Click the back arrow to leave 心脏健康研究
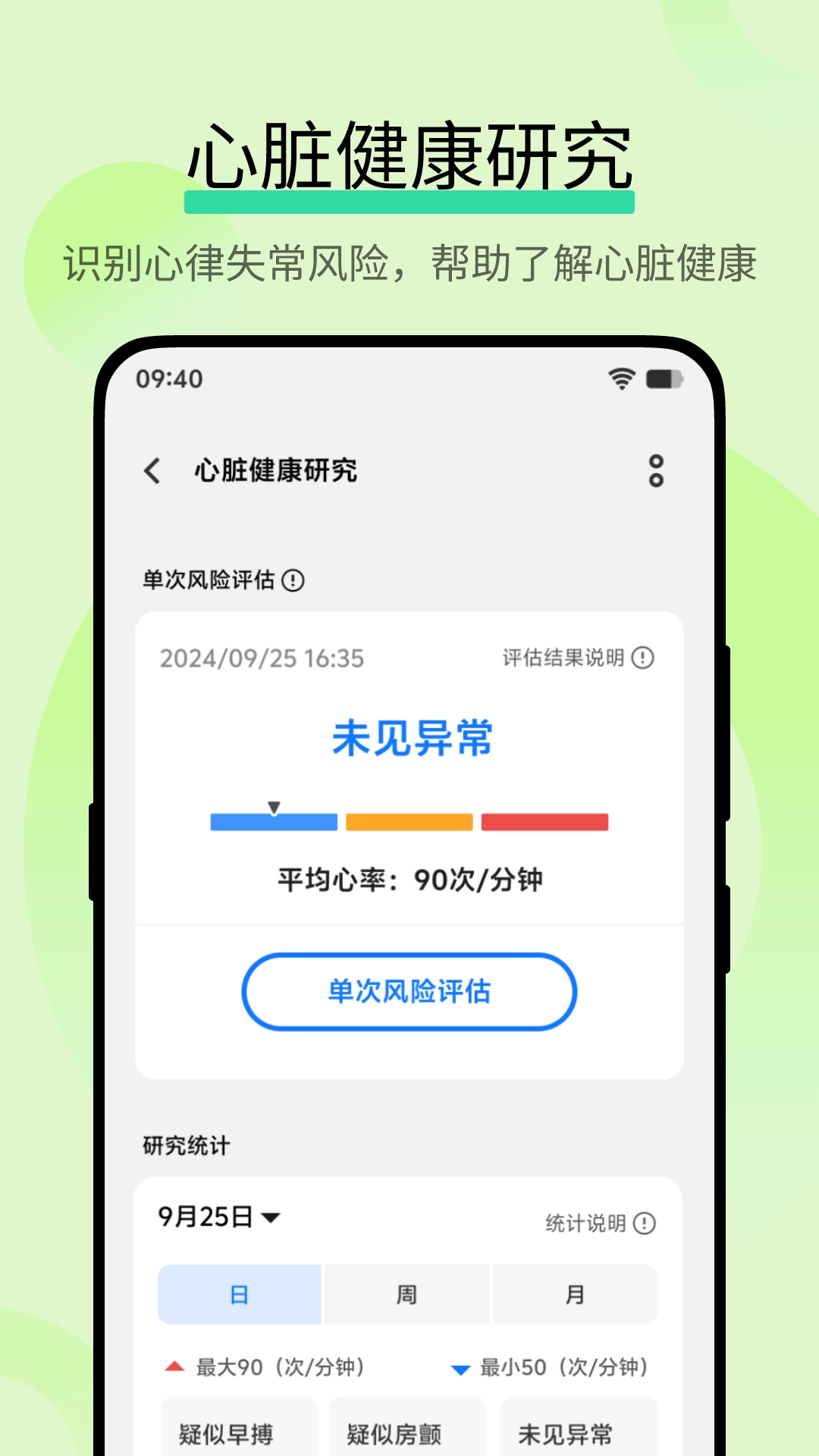 point(152,471)
